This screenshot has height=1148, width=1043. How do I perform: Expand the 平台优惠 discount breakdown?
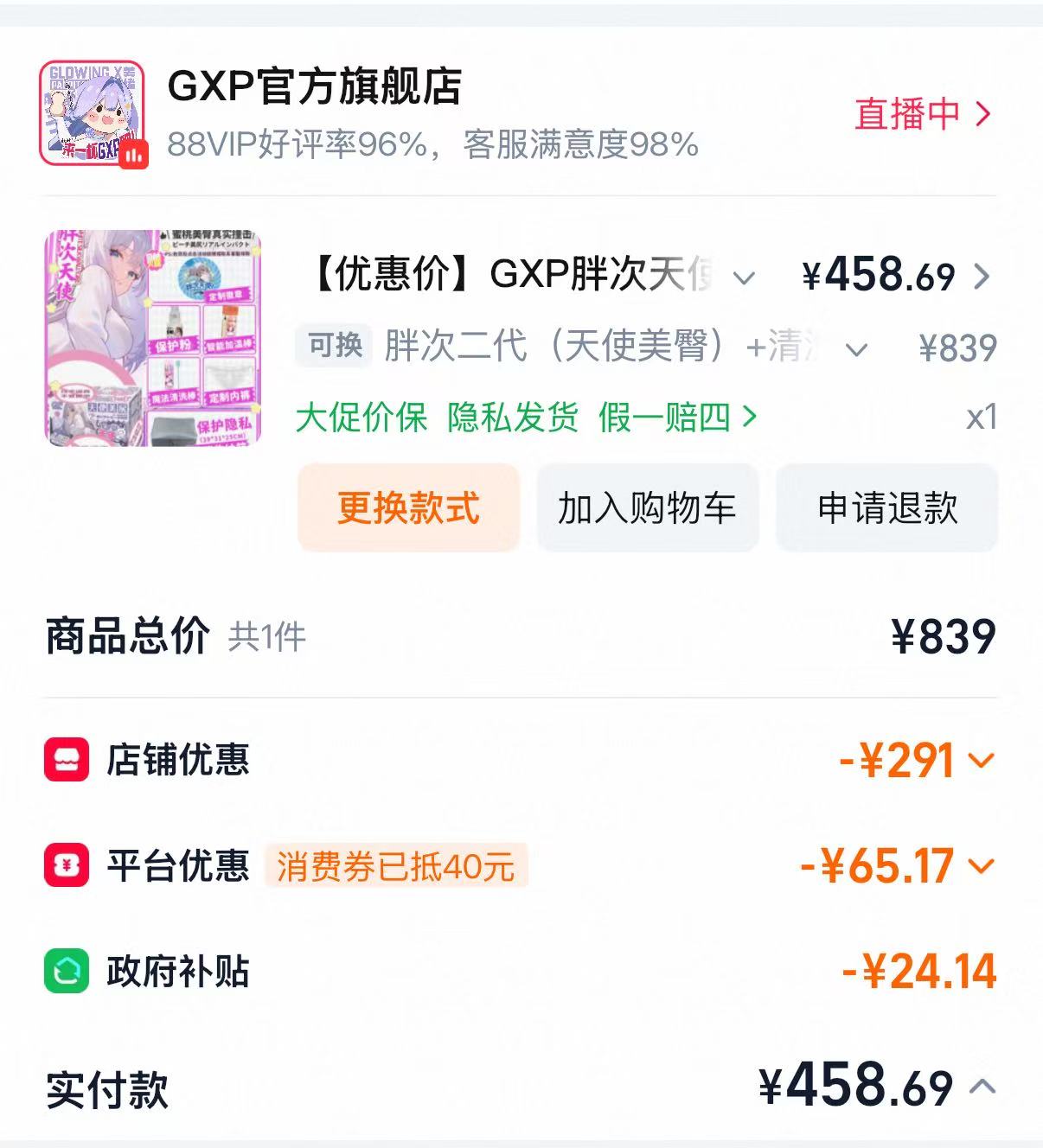[981, 865]
